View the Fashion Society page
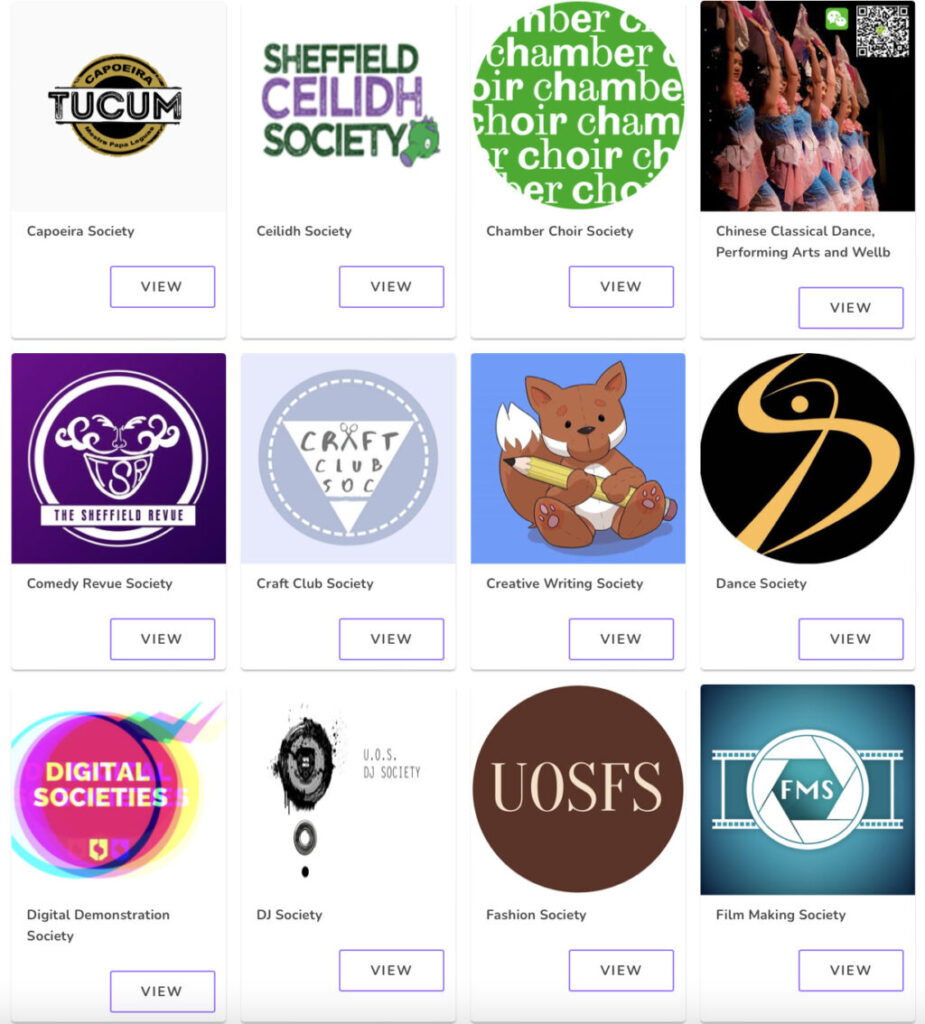The image size is (925, 1024). coord(621,970)
